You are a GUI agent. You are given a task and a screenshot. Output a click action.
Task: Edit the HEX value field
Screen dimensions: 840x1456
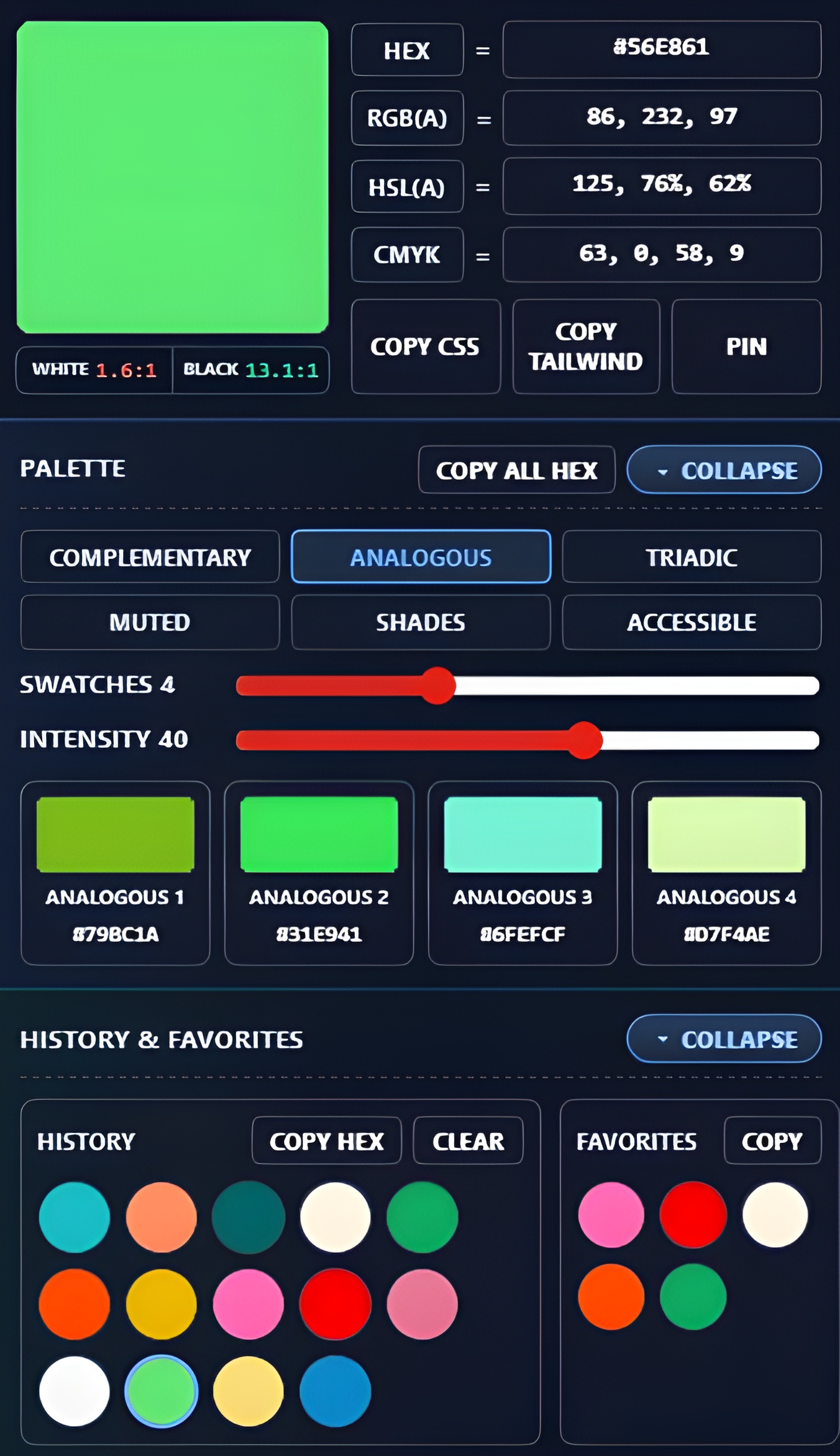[661, 49]
